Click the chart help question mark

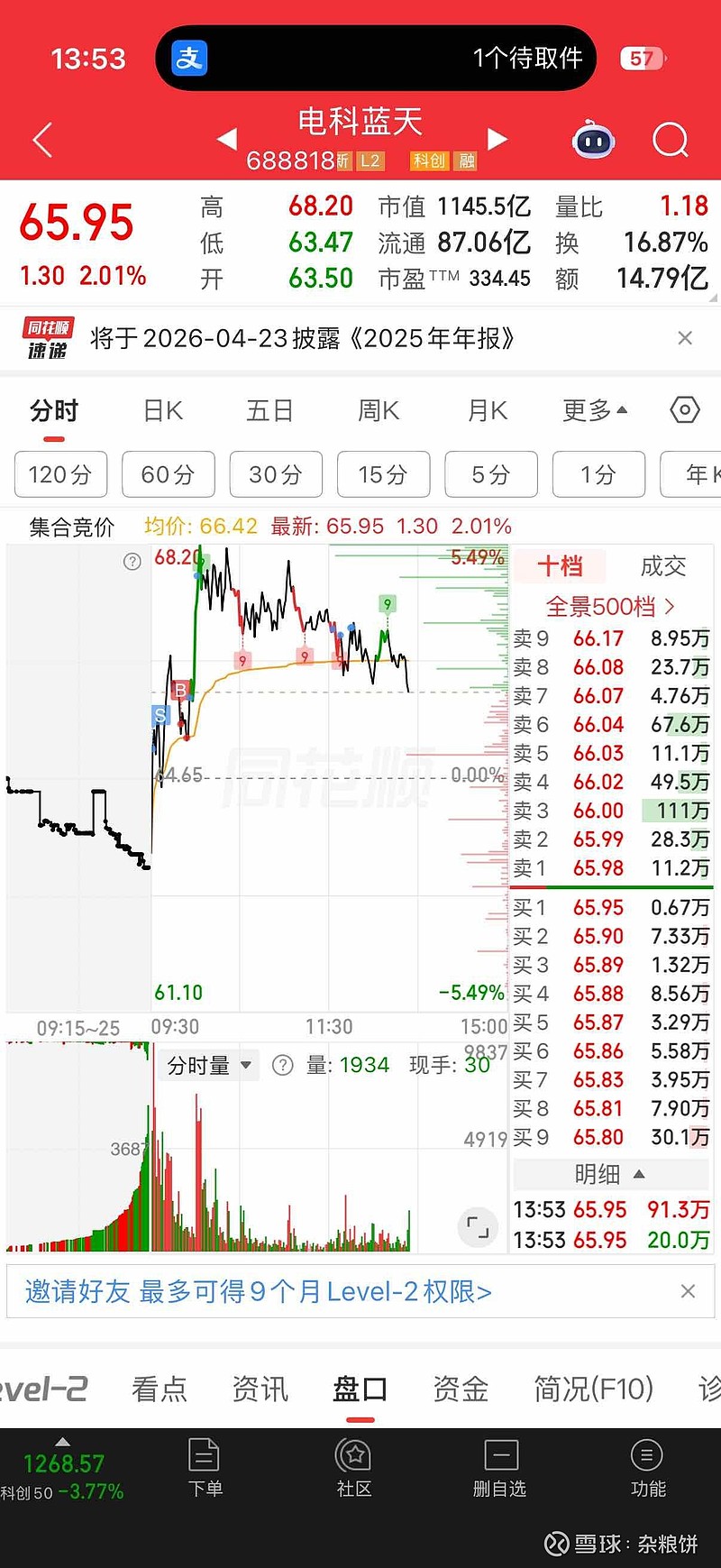click(132, 562)
